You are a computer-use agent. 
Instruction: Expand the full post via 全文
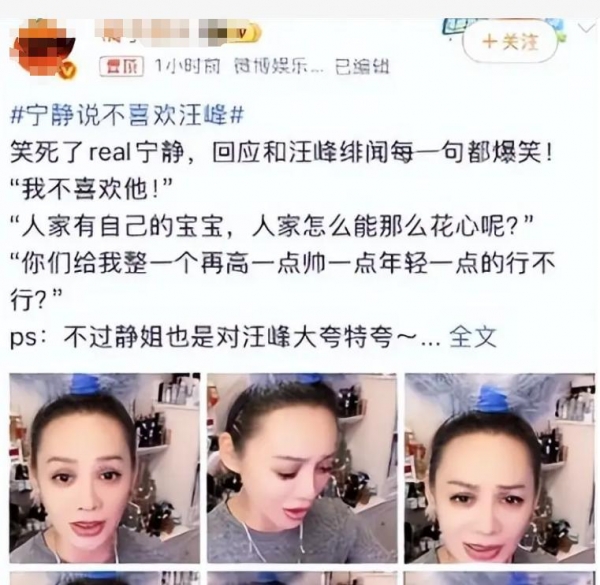click(472, 336)
